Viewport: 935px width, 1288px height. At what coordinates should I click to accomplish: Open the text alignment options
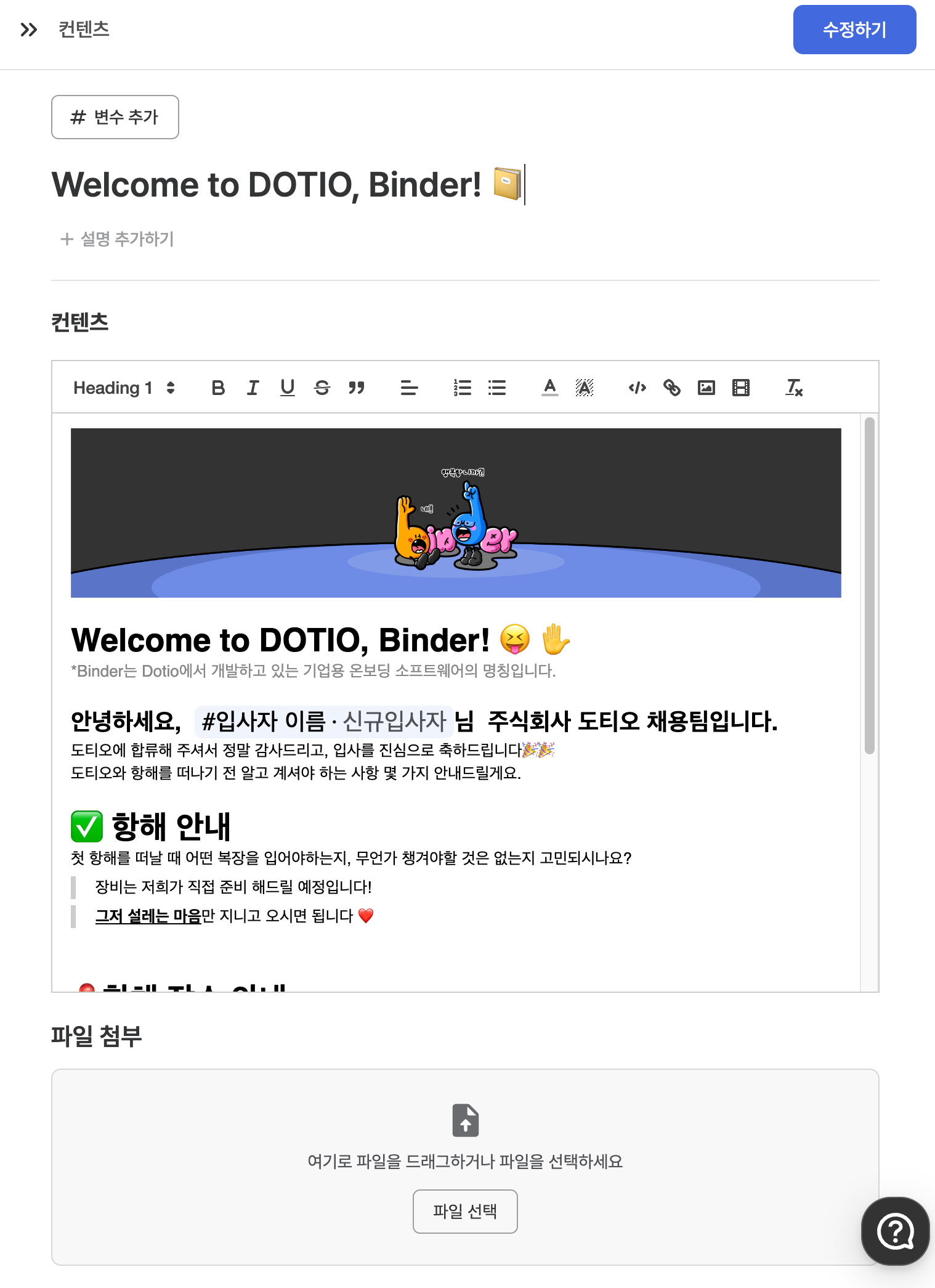[x=409, y=388]
